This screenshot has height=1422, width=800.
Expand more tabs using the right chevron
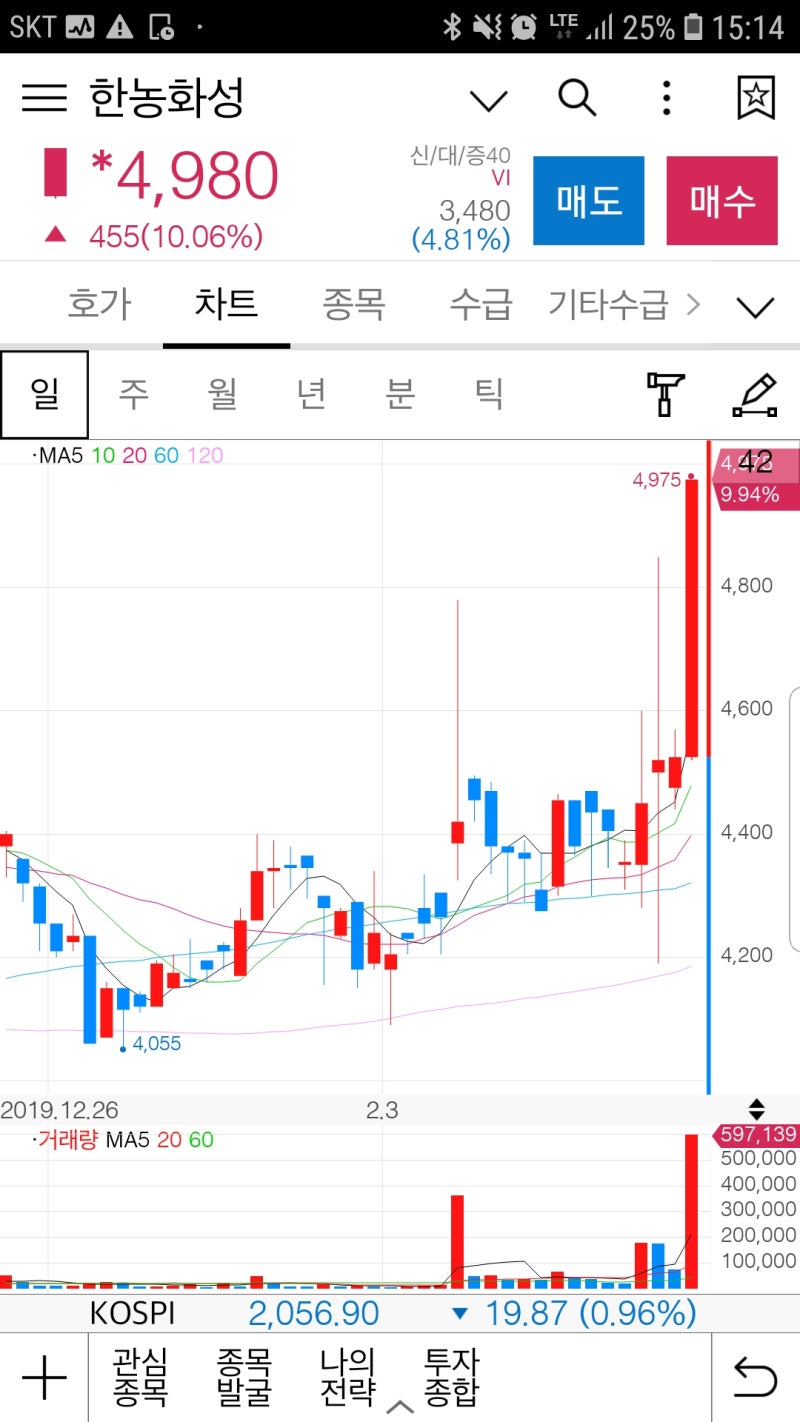[695, 304]
